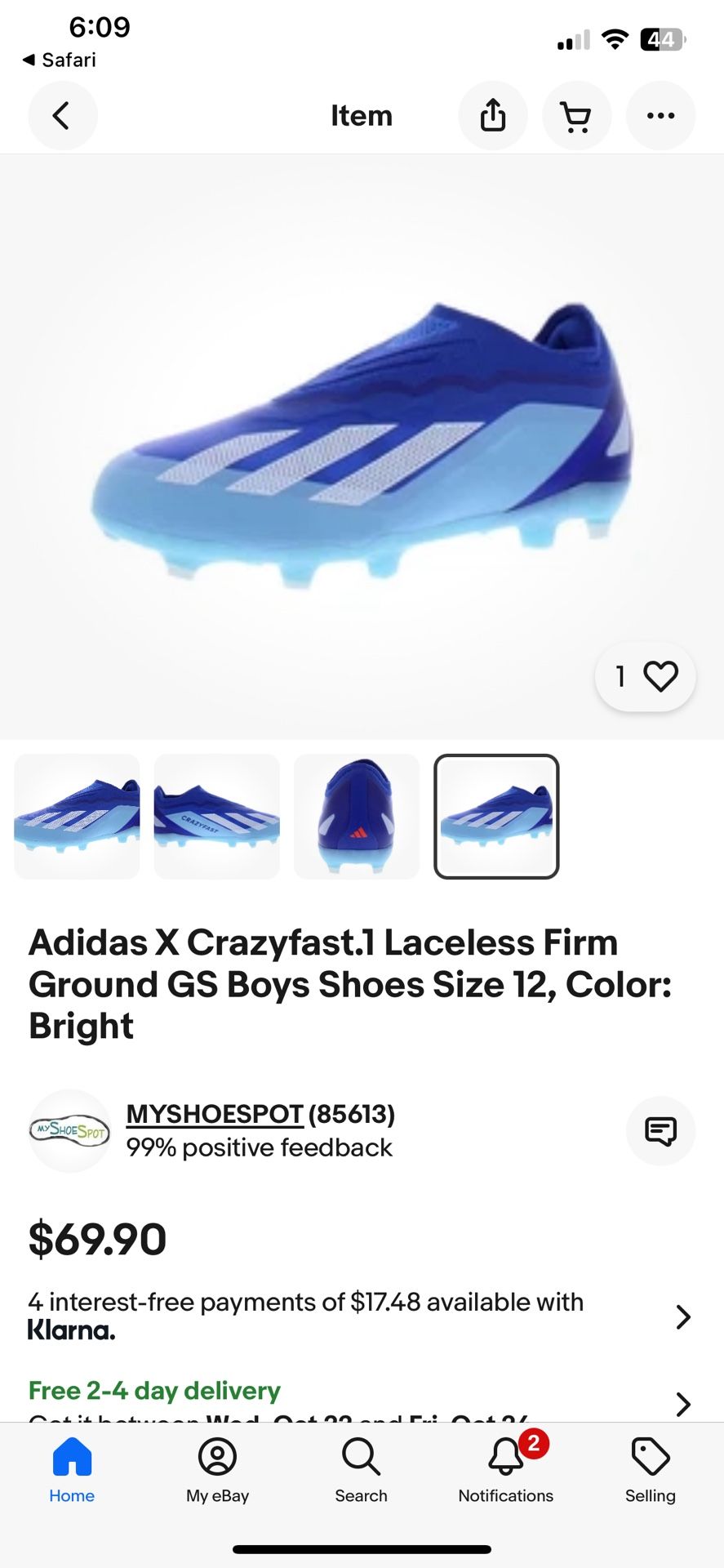Open the MYSHOESPOT seller profile link
The image size is (724, 1568).
[215, 1113]
